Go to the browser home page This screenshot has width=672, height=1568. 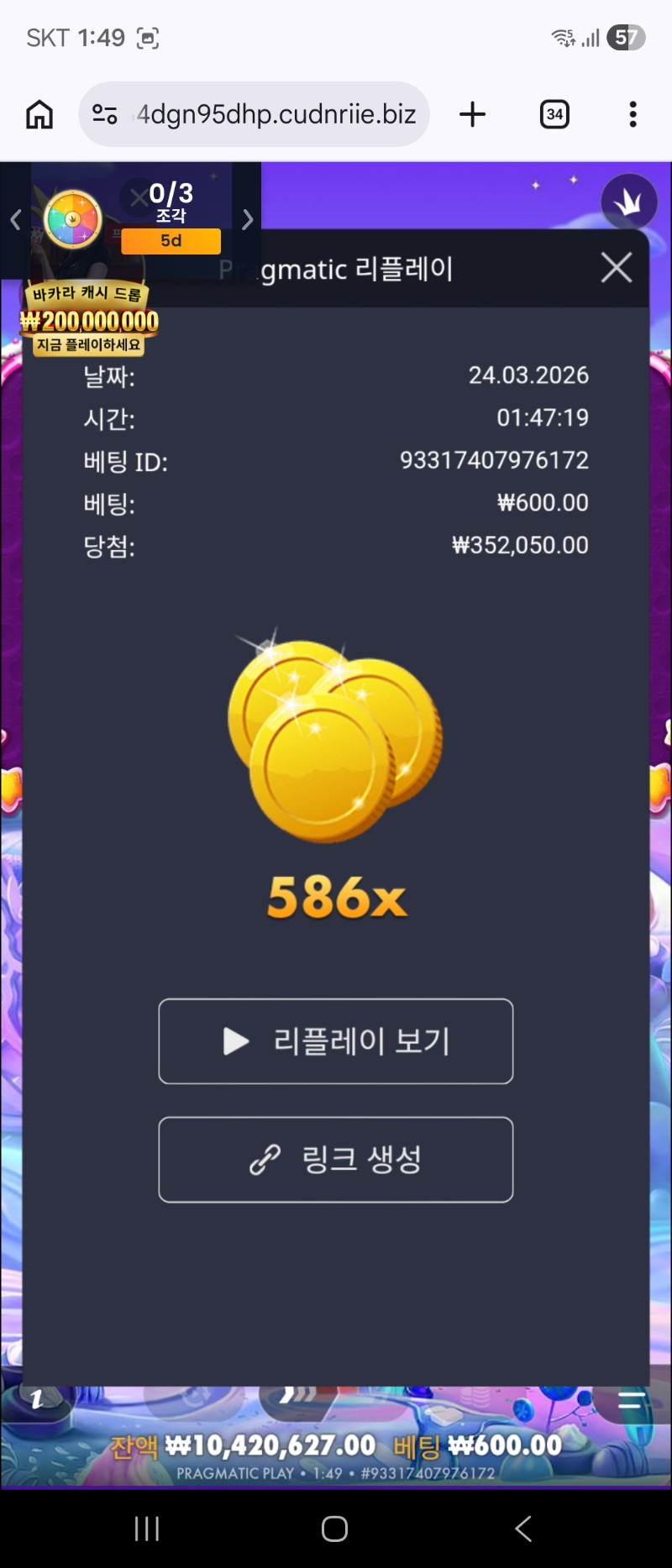tap(39, 114)
